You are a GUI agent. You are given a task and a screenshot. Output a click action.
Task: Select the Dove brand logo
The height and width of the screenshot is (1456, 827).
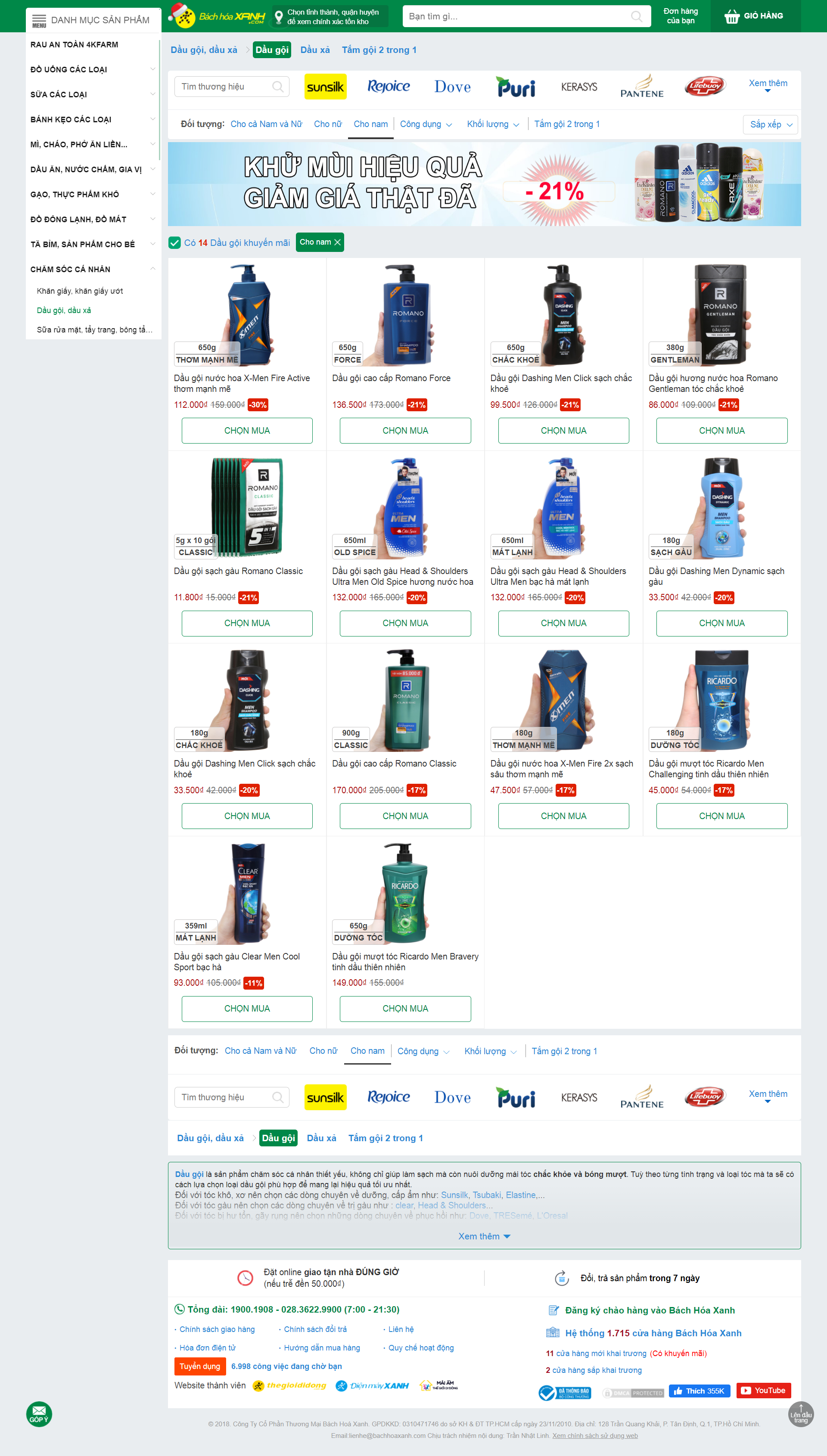452,87
